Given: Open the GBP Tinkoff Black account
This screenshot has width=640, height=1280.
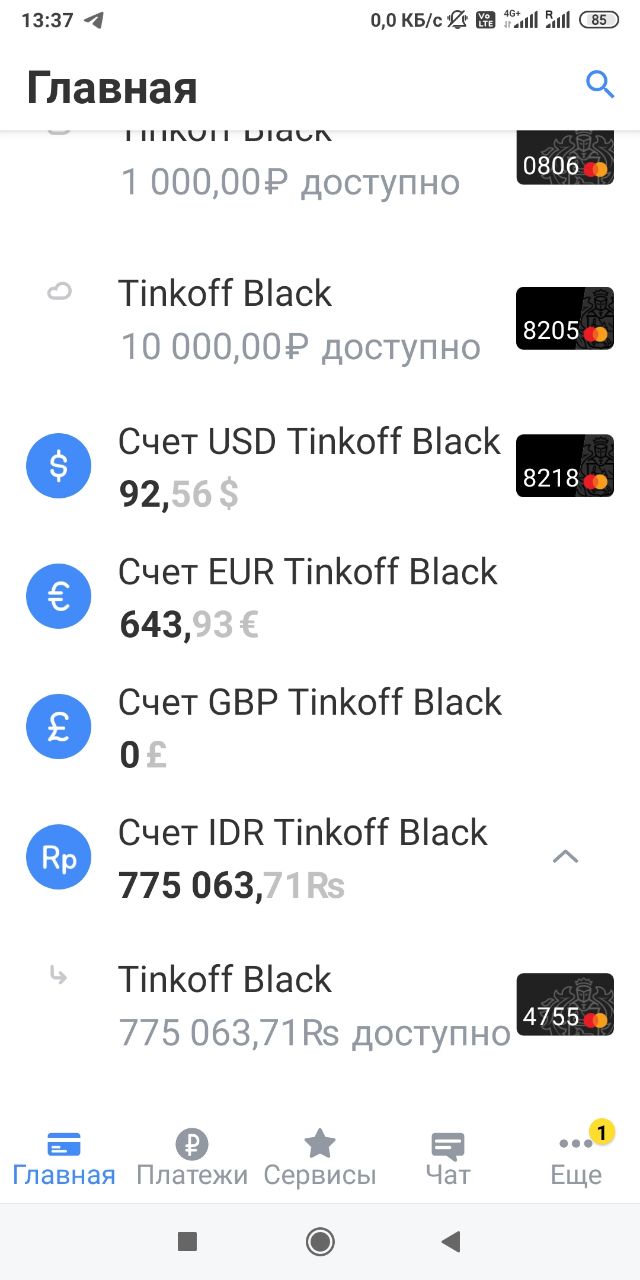Looking at the screenshot, I should click(320, 727).
